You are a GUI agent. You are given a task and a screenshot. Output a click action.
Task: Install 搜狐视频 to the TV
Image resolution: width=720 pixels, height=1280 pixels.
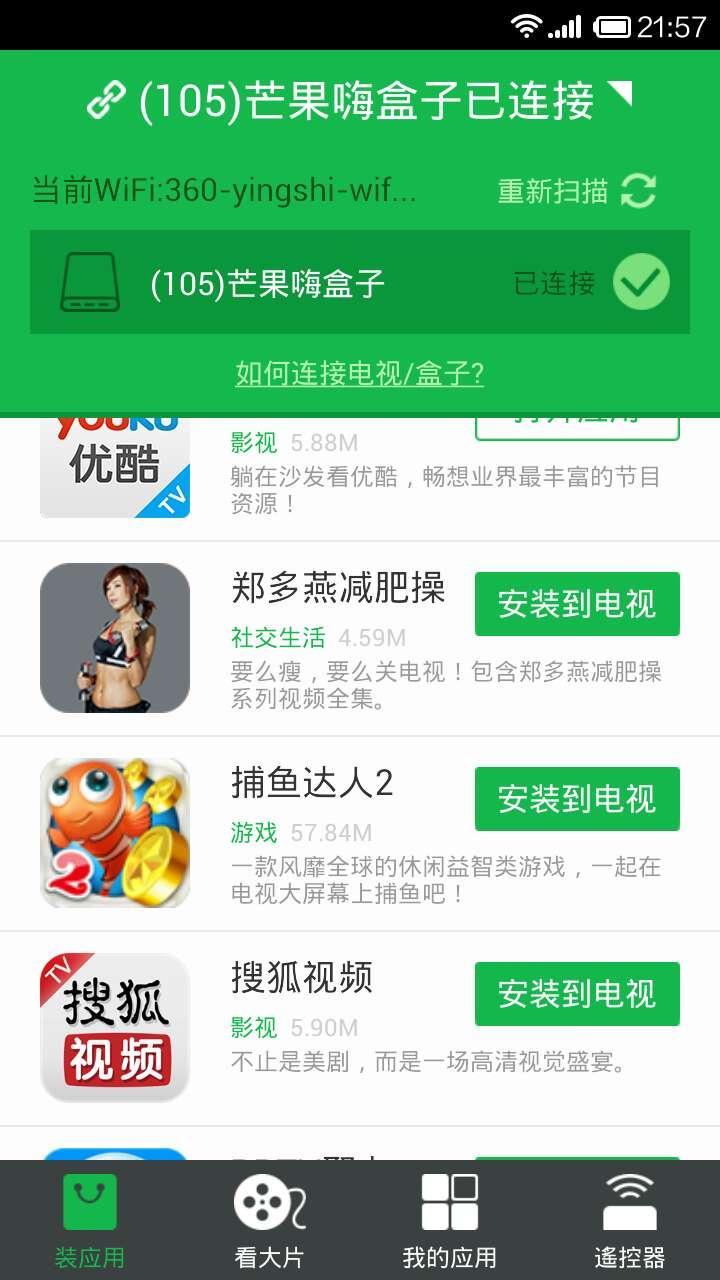tap(577, 994)
